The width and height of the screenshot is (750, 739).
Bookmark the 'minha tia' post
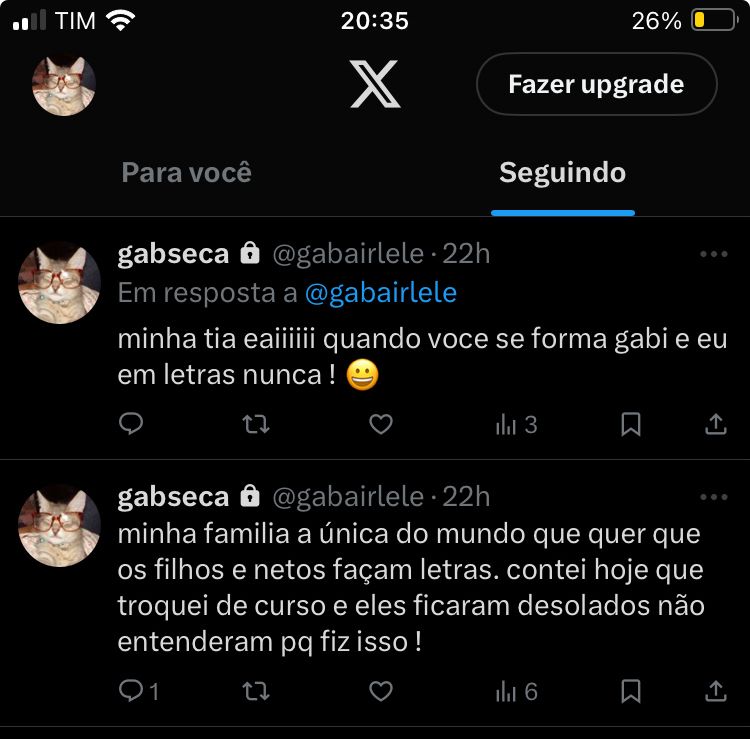click(x=631, y=424)
